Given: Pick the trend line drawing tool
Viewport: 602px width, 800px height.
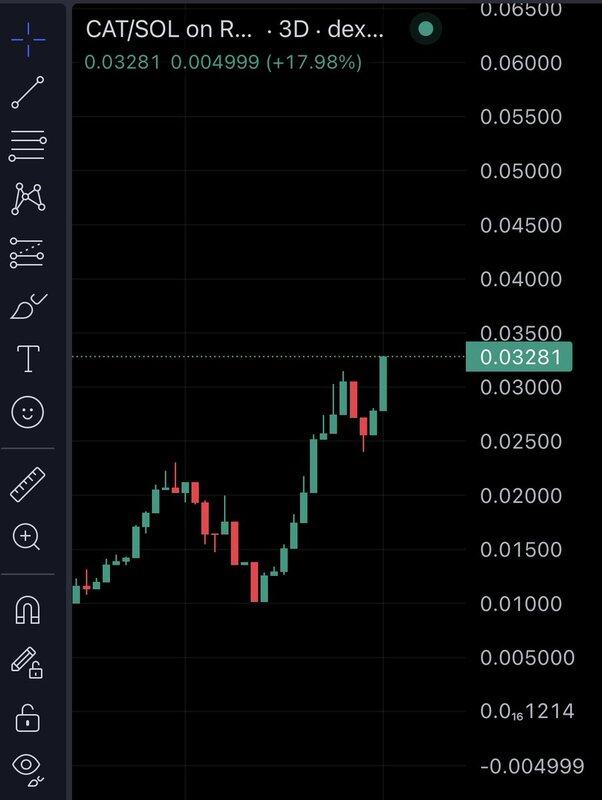Looking at the screenshot, I should pyautogui.click(x=28, y=92).
